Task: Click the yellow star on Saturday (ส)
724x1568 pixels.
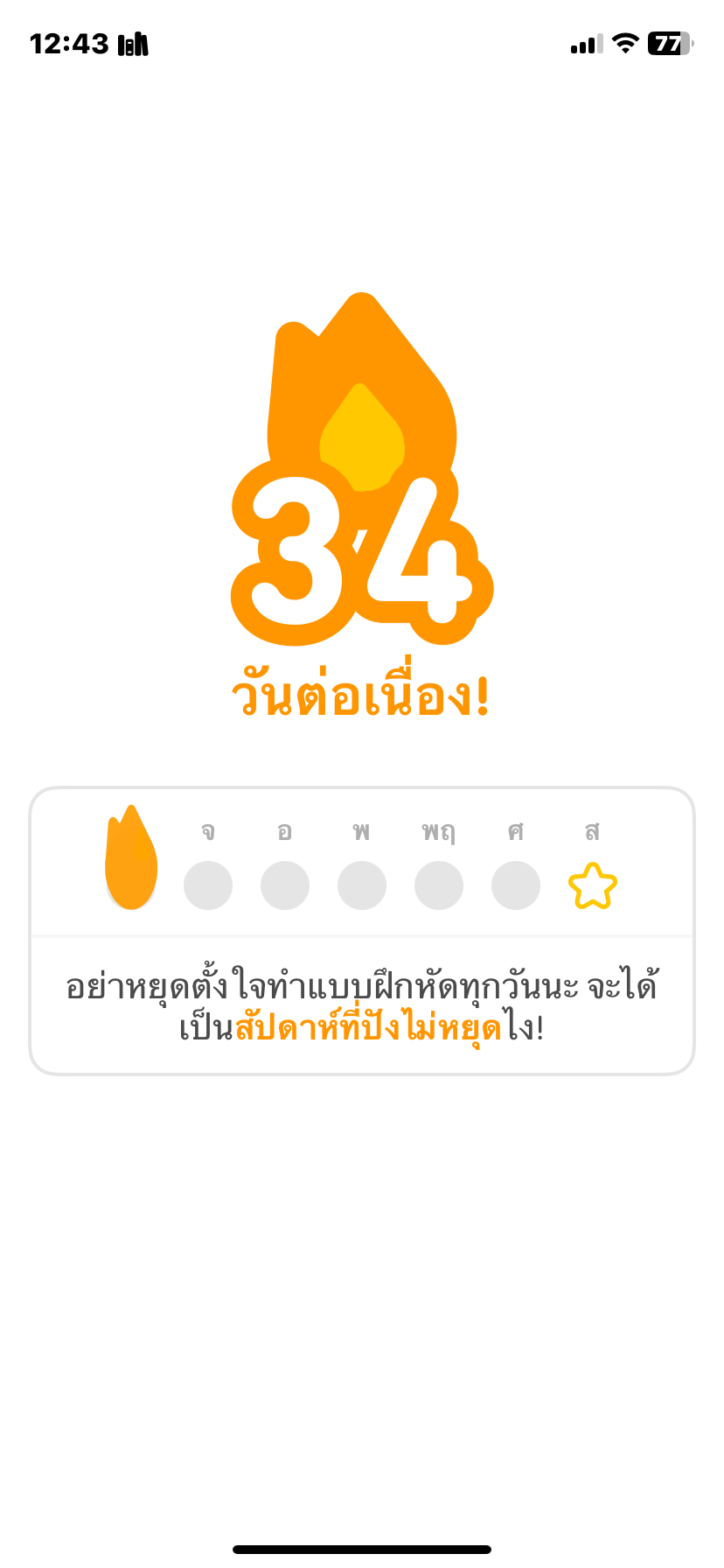Action: pyautogui.click(x=593, y=885)
